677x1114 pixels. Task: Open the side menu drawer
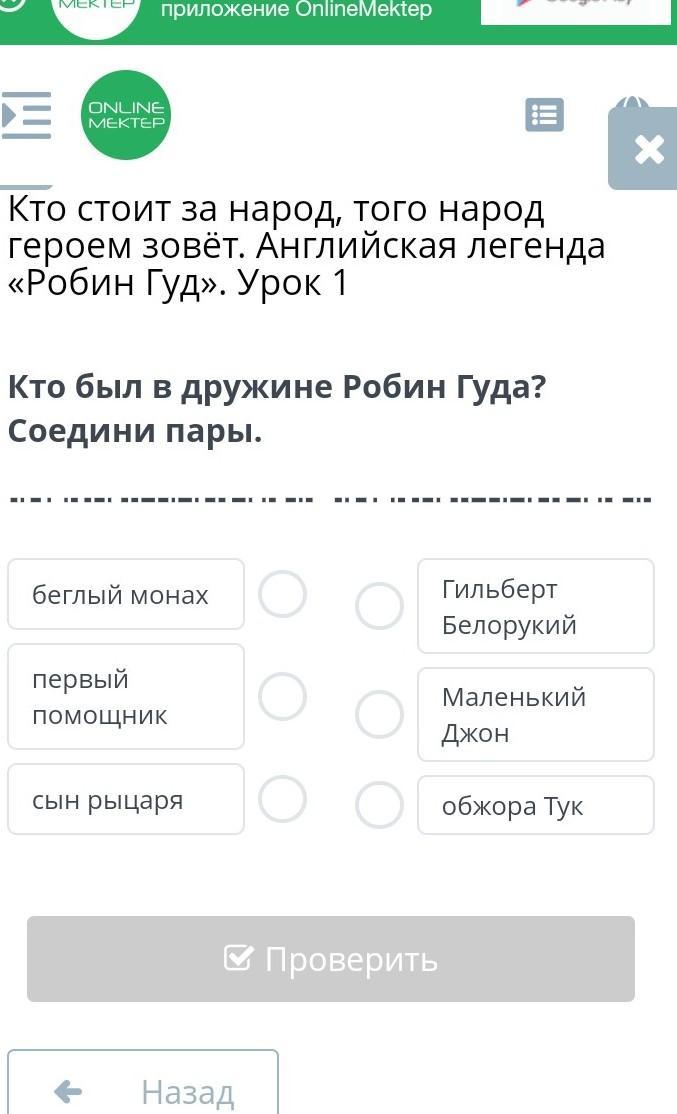[x=26, y=115]
